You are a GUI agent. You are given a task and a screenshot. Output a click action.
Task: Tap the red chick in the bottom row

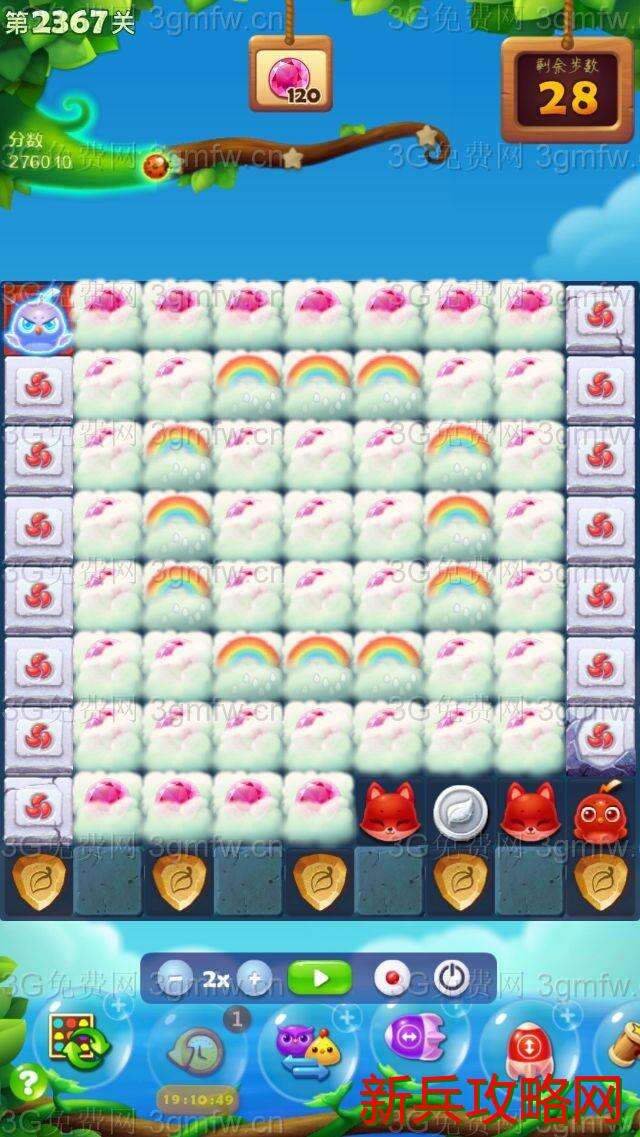pyautogui.click(x=600, y=813)
